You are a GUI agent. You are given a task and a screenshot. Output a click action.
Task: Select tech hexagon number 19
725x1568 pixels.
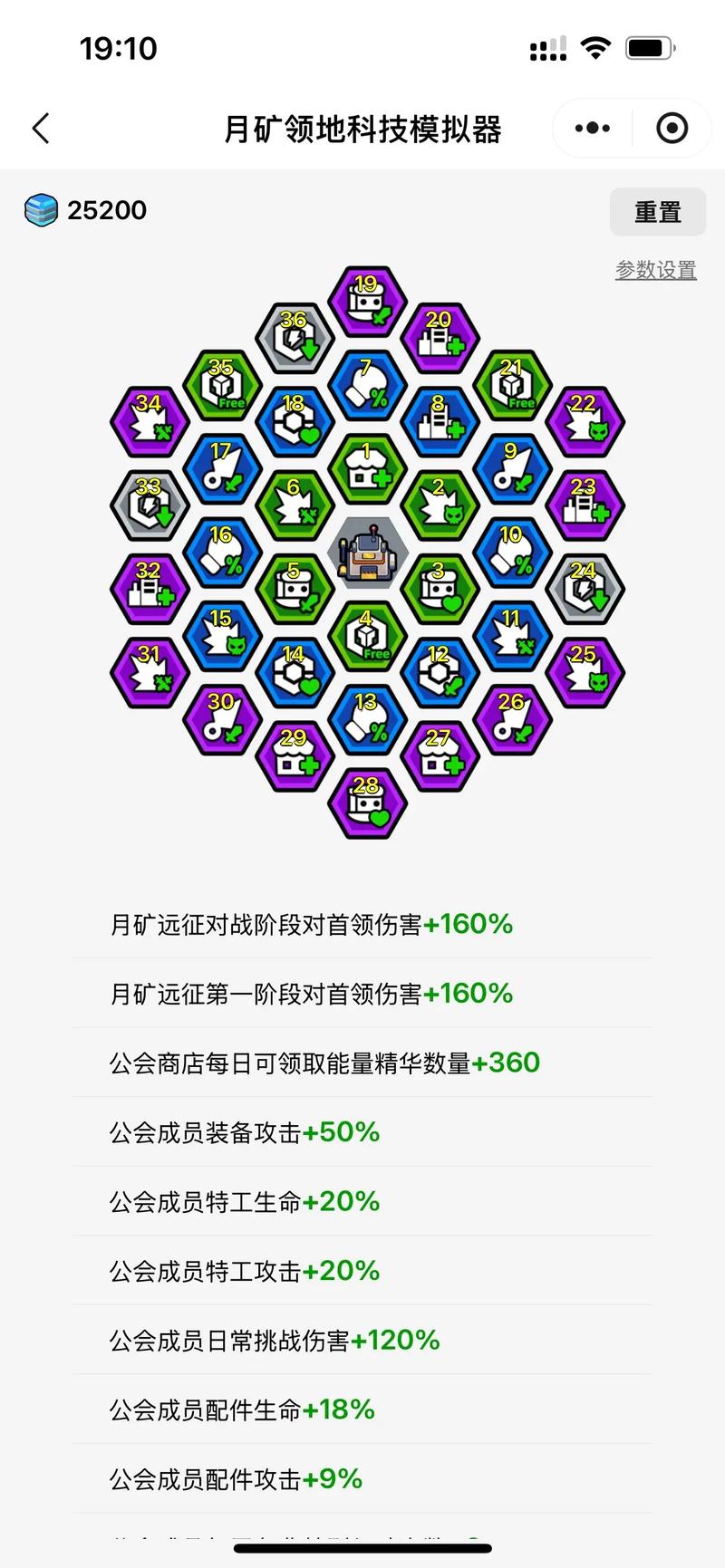click(x=367, y=302)
